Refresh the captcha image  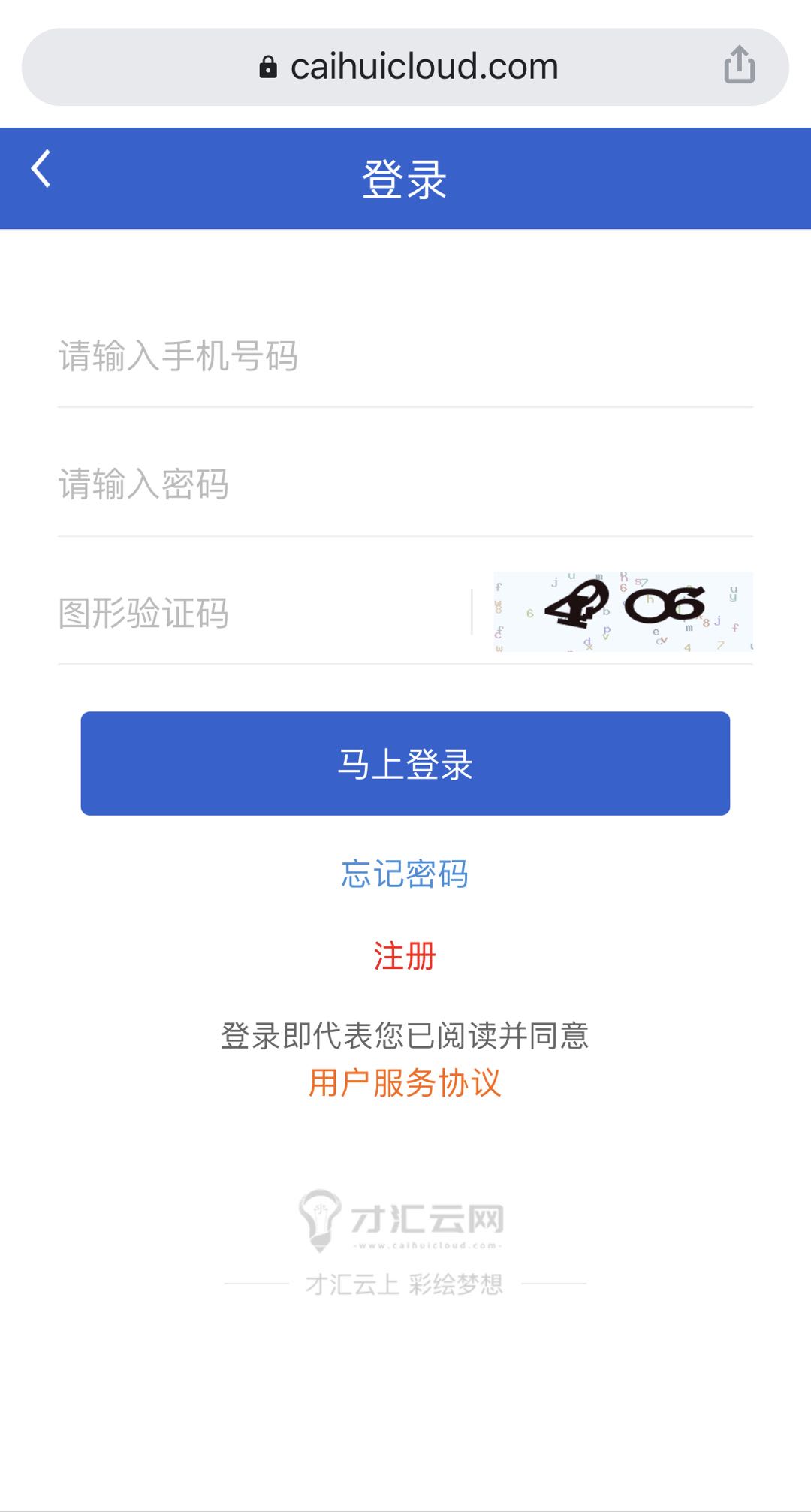click(623, 611)
